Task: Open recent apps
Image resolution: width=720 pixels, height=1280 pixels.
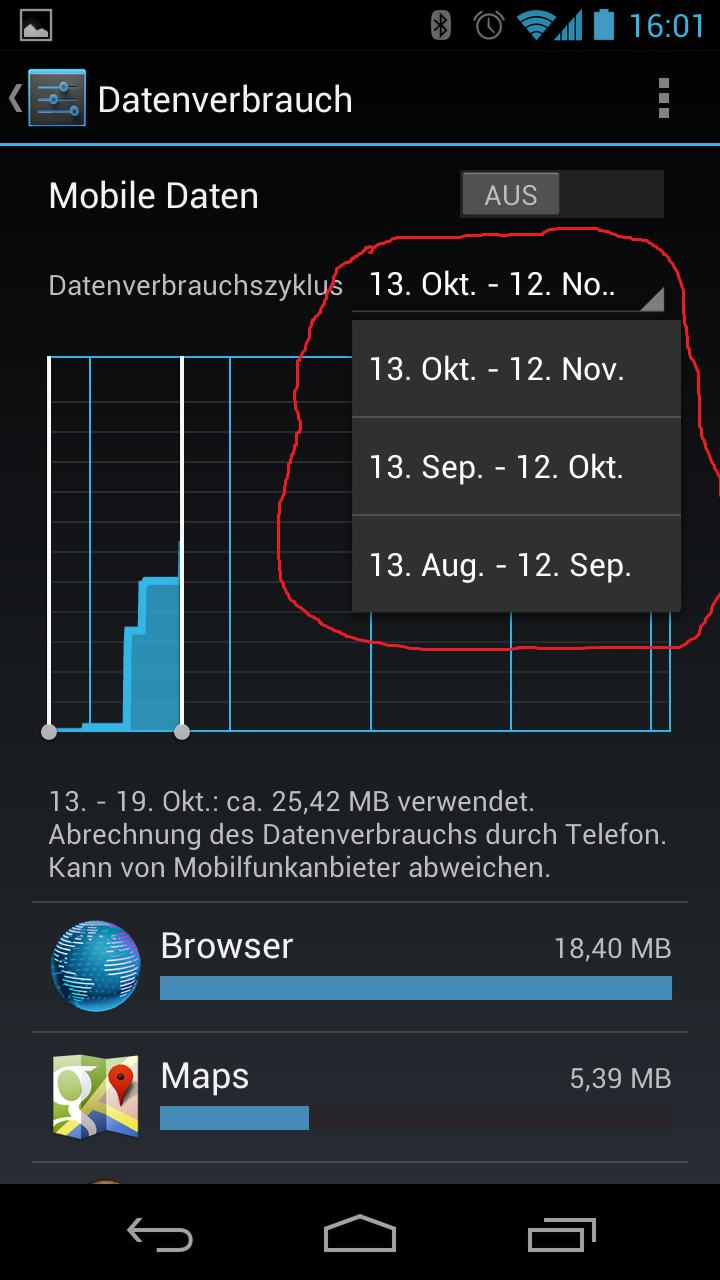Action: click(x=562, y=1234)
